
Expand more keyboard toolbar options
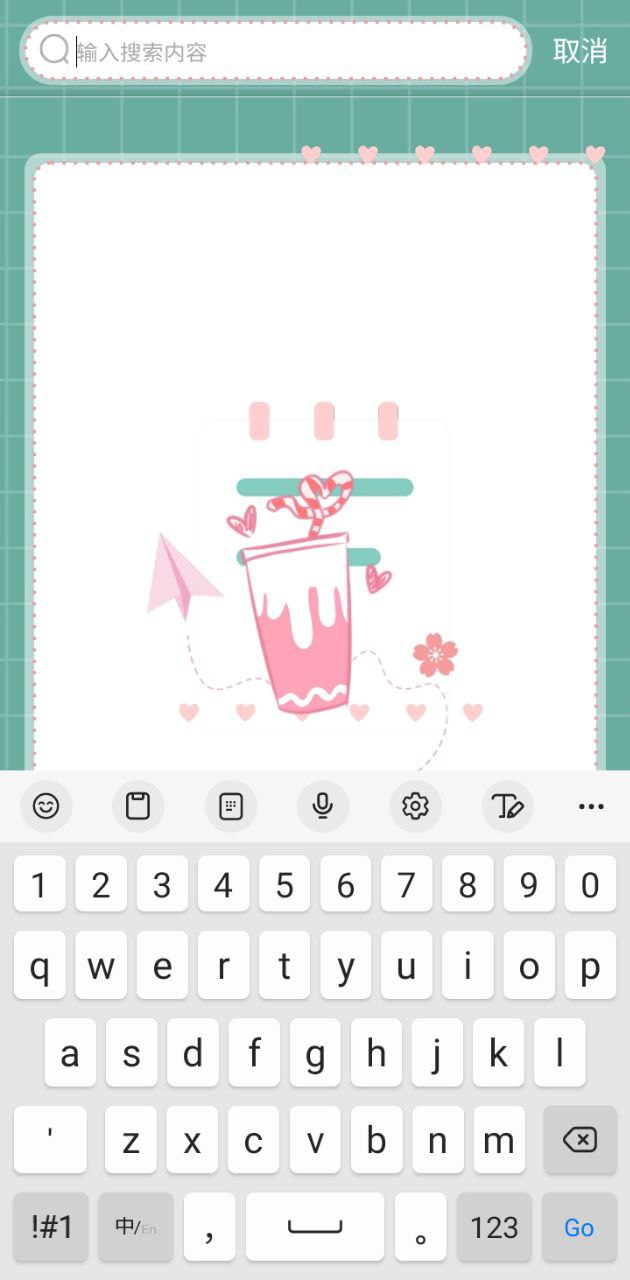coord(591,806)
